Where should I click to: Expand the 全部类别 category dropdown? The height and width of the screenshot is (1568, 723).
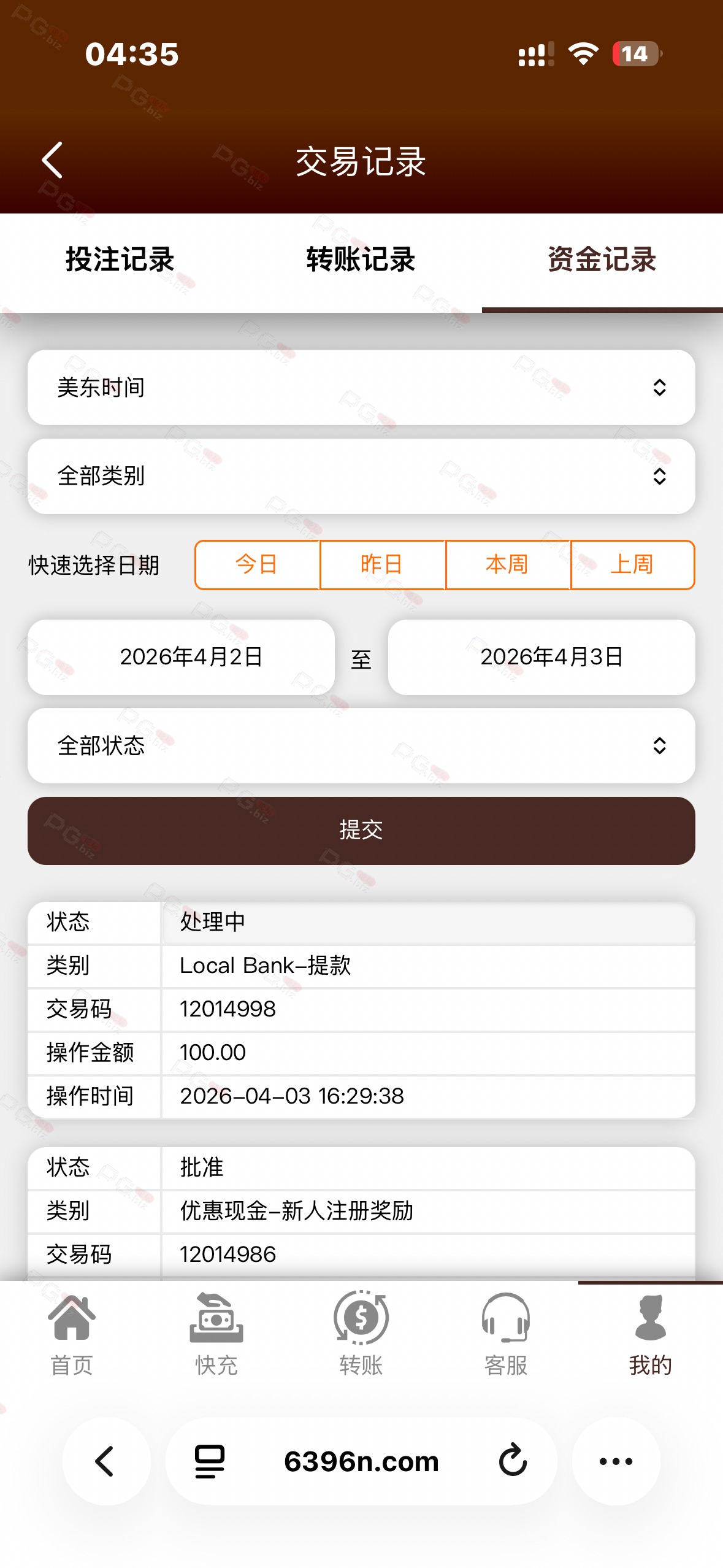(361, 476)
